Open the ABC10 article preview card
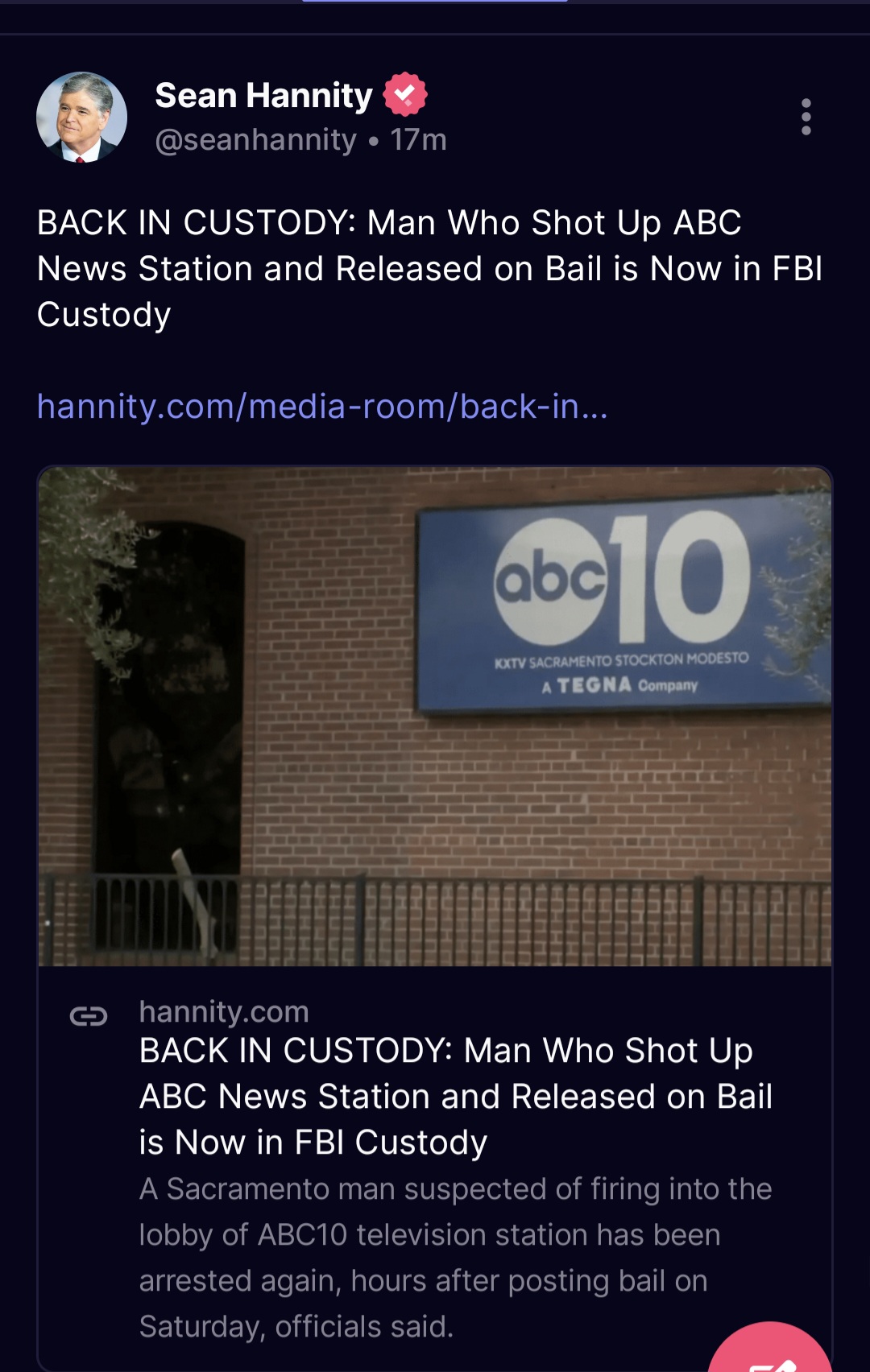Viewport: 870px width, 1372px height. pos(435,805)
